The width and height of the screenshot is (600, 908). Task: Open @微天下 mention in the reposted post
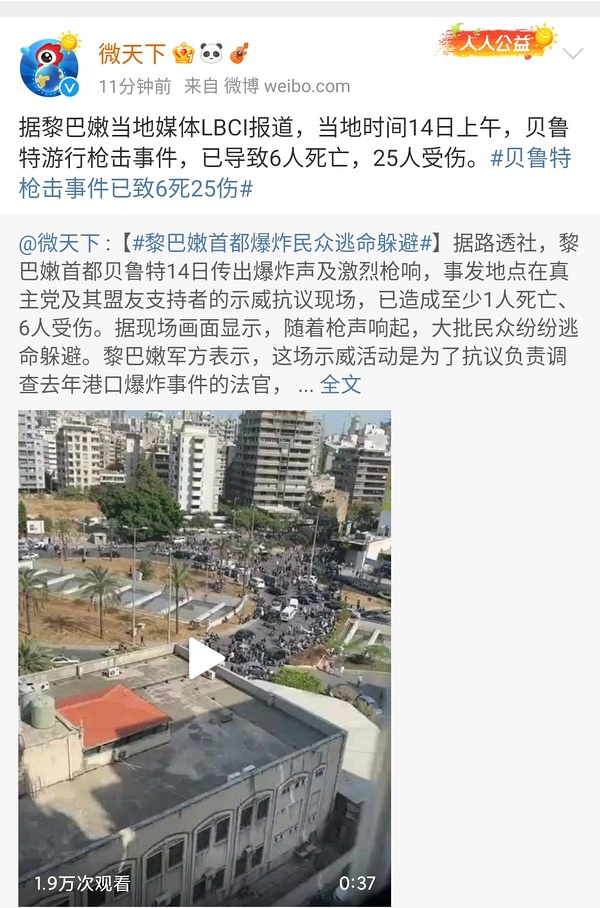pos(59,243)
